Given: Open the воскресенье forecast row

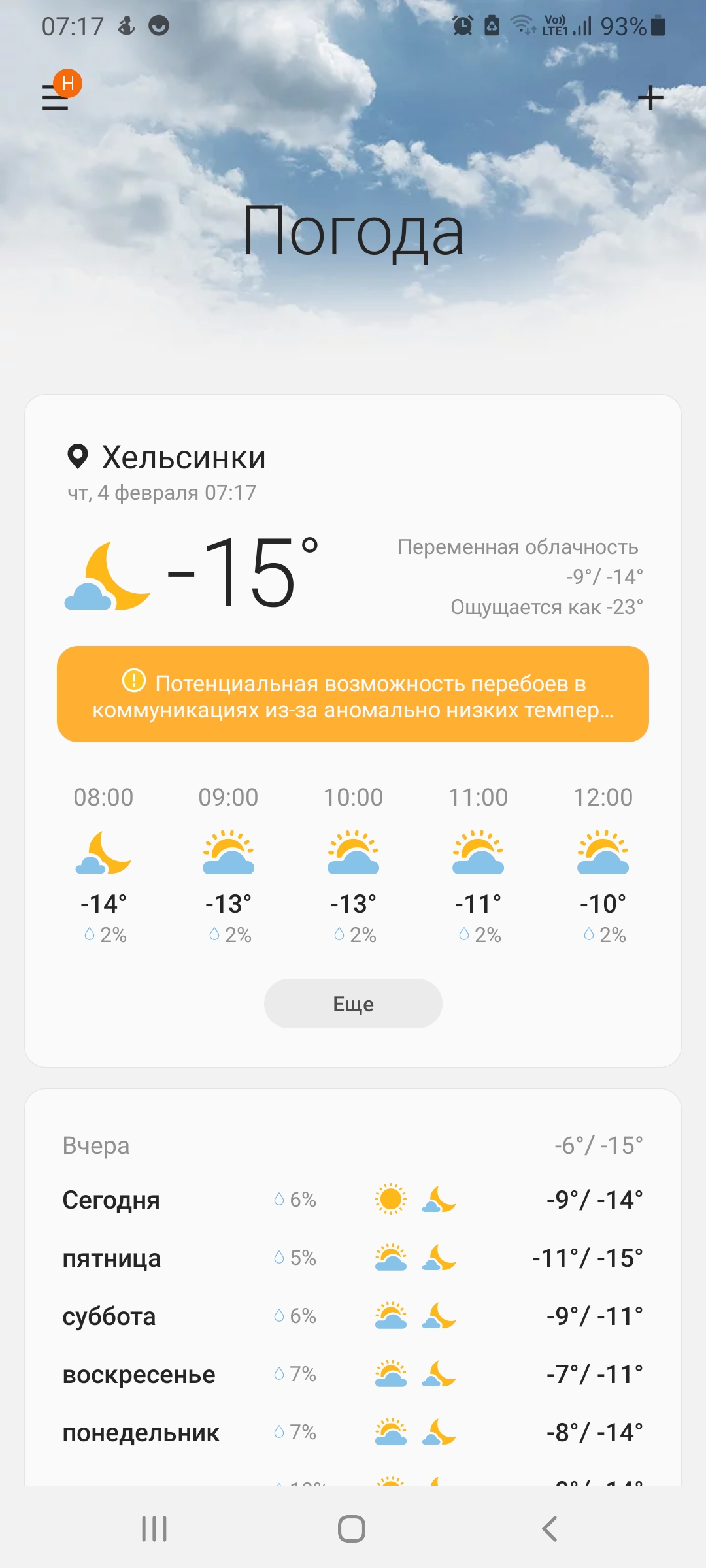Looking at the screenshot, I should 353,1374.
